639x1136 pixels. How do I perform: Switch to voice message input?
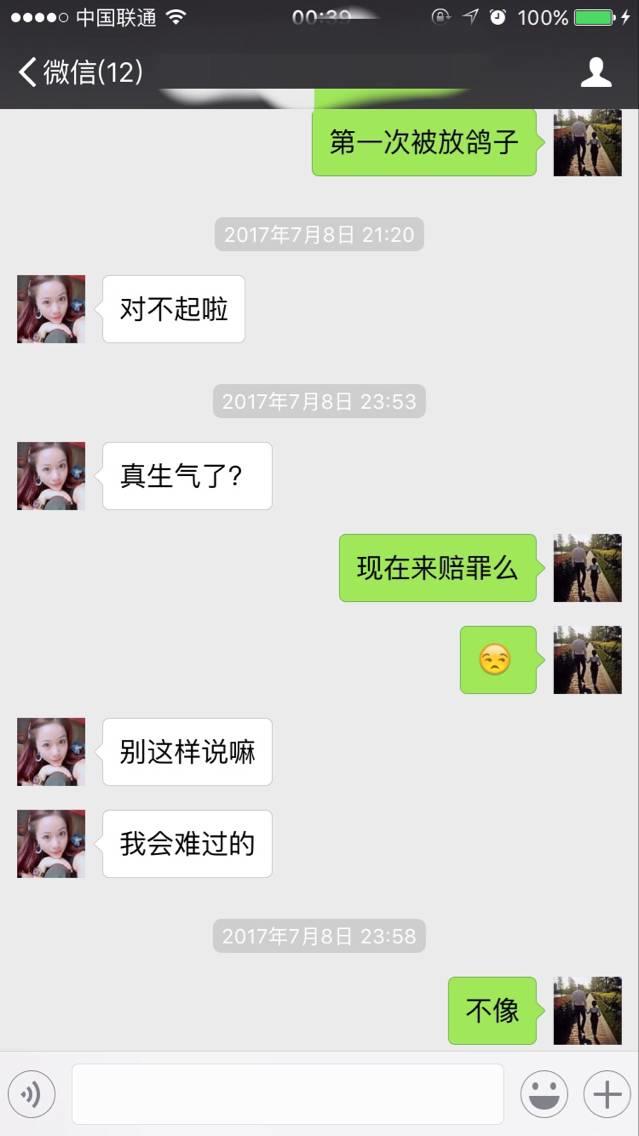[32, 1095]
